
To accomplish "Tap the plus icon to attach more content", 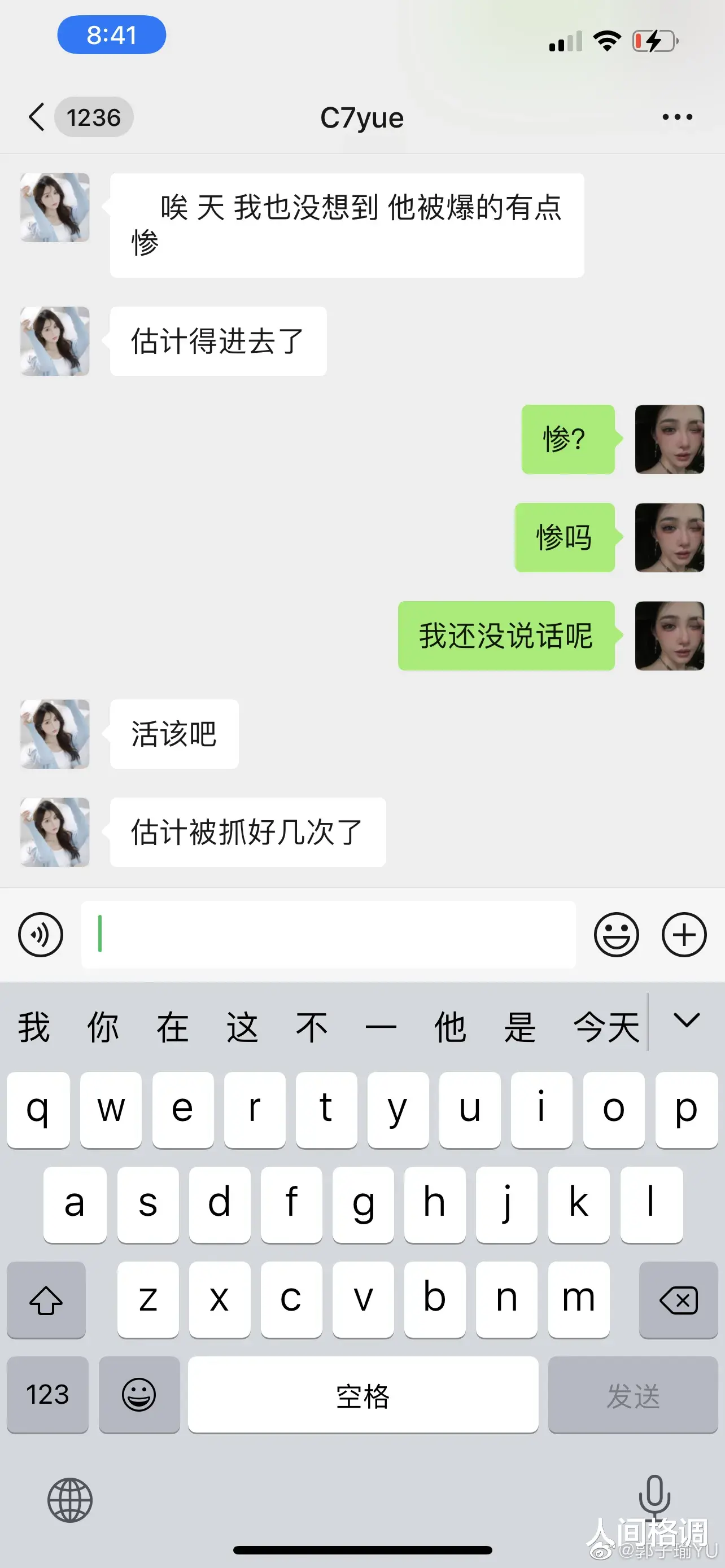I will [x=684, y=935].
